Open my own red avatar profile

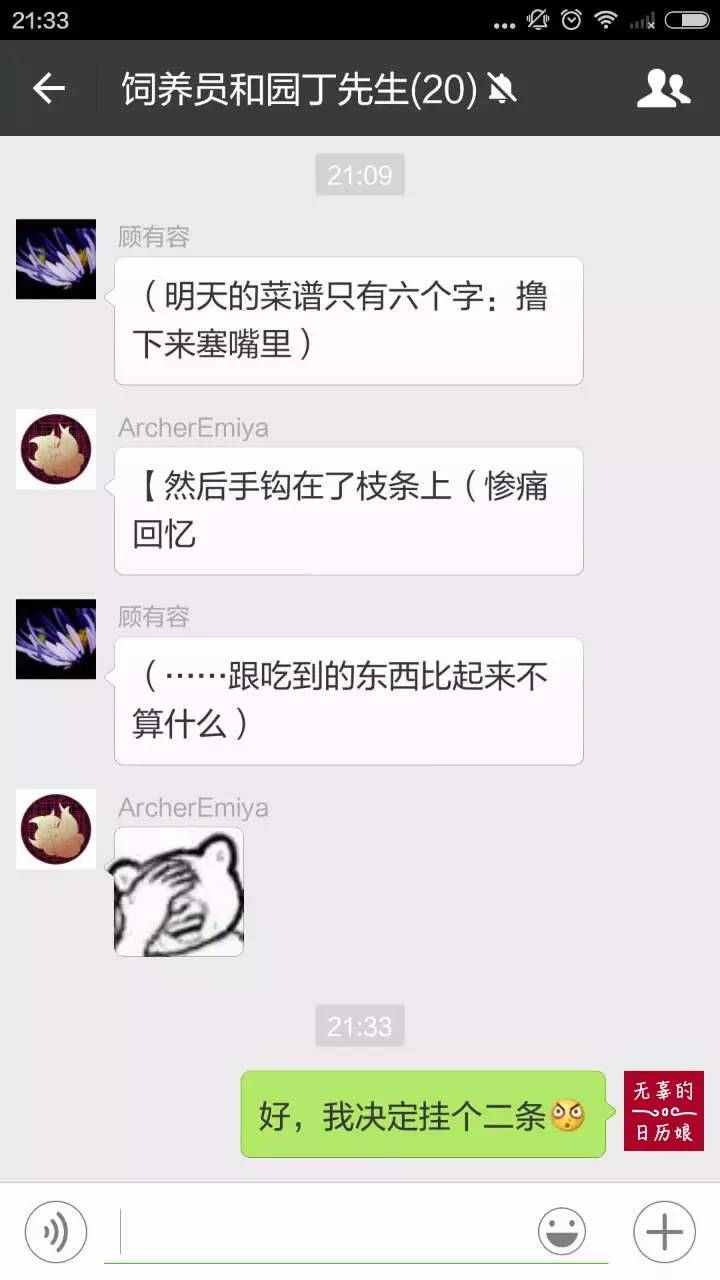[664, 1111]
